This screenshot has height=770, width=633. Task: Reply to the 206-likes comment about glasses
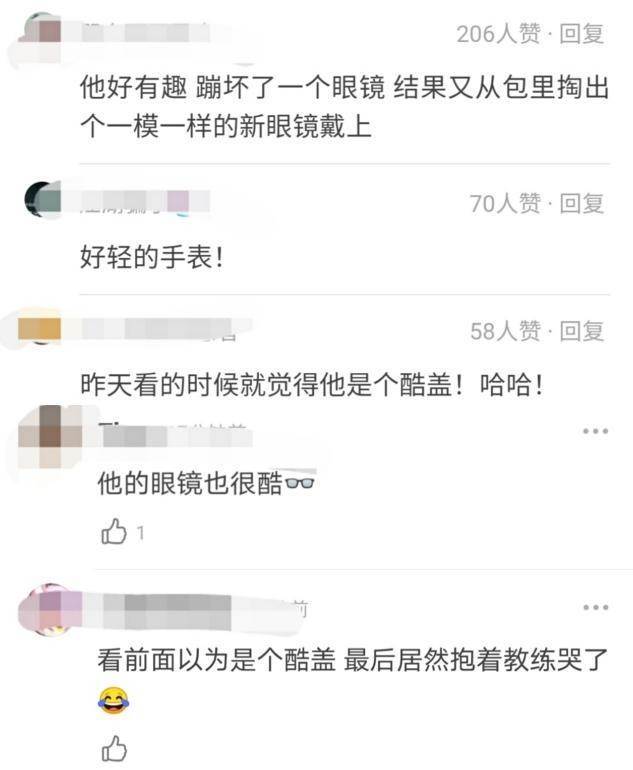tap(581, 34)
